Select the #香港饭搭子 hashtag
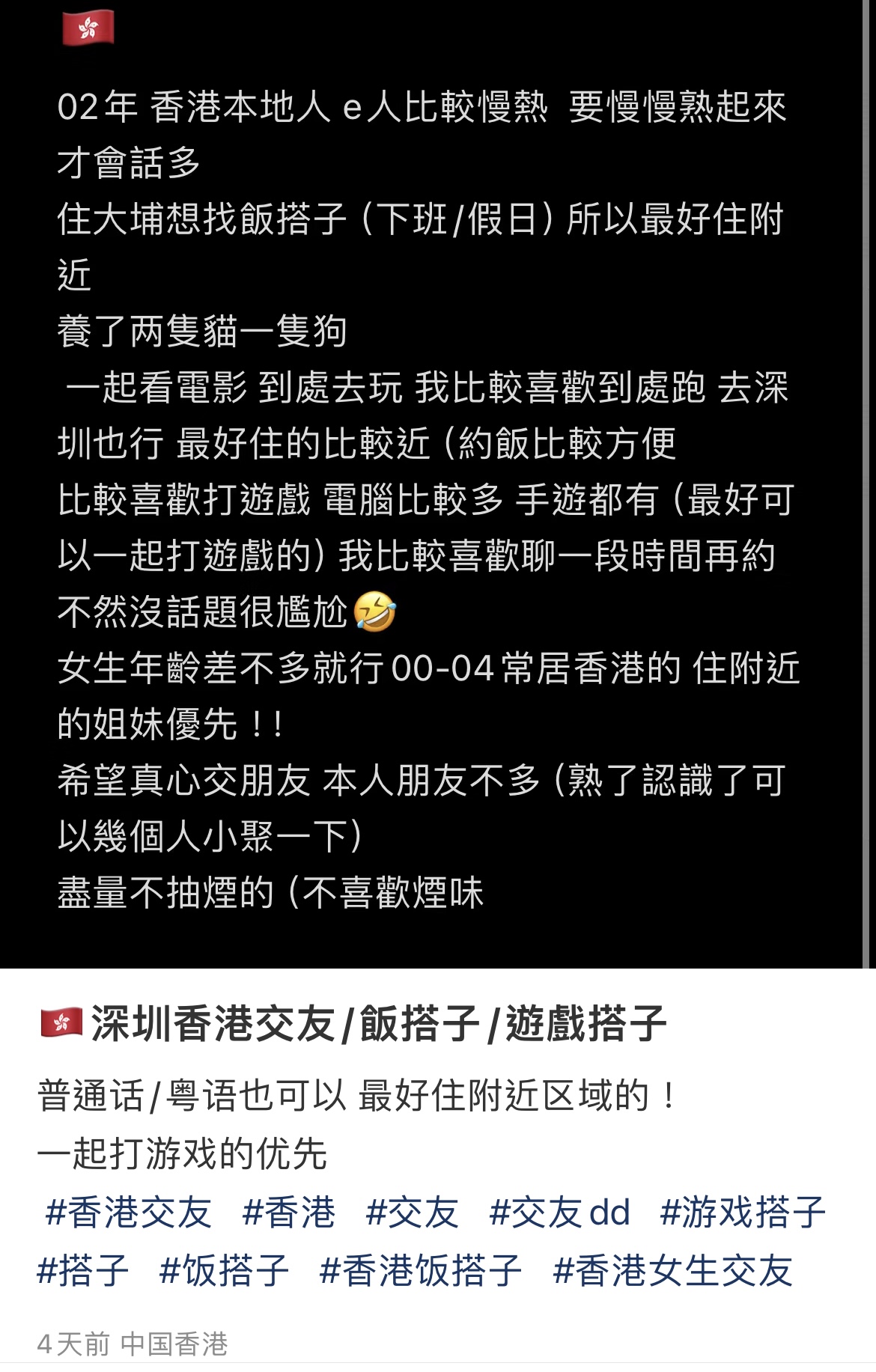Image resolution: width=876 pixels, height=1372 pixels. coord(421,1271)
